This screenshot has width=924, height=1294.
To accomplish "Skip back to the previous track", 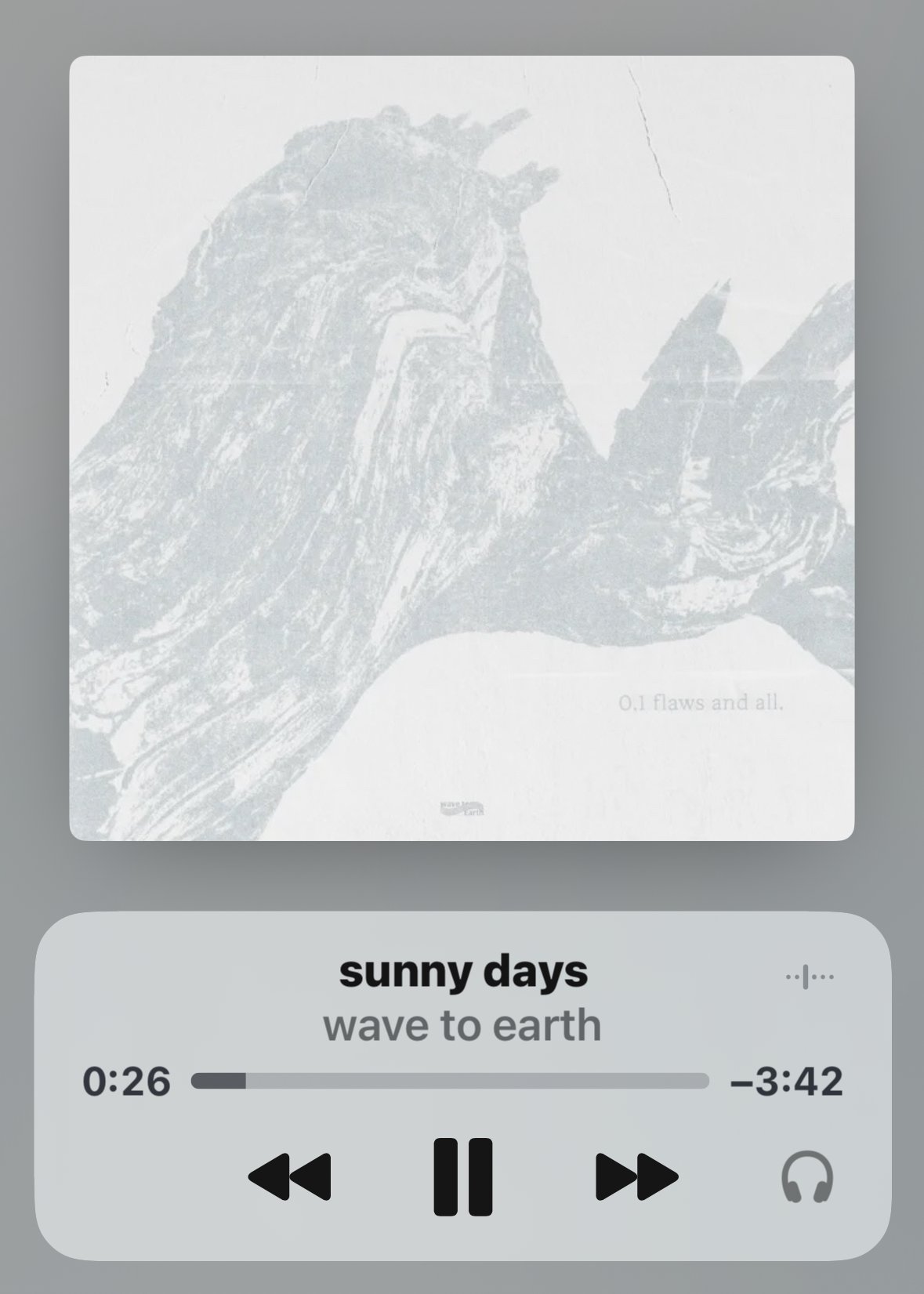I will [289, 1176].
